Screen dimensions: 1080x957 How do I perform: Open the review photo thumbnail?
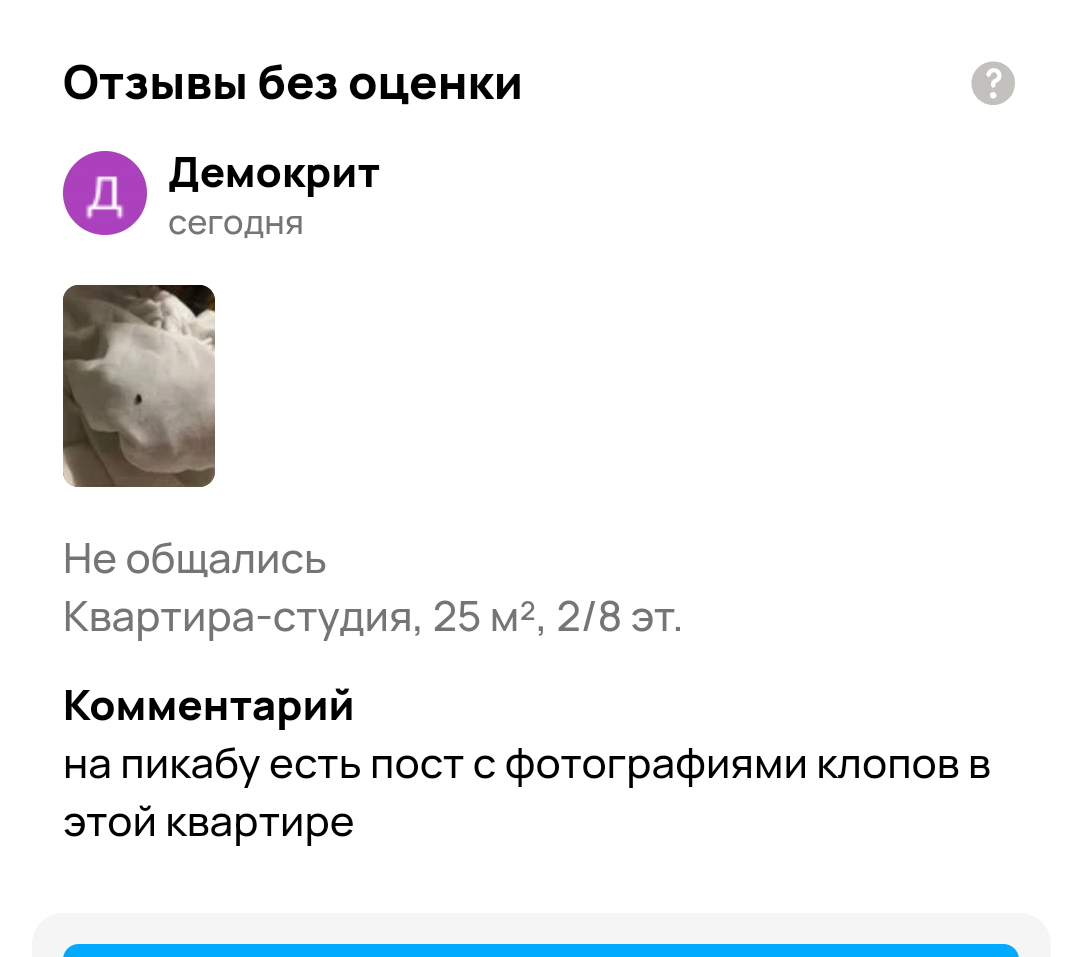[x=139, y=386]
